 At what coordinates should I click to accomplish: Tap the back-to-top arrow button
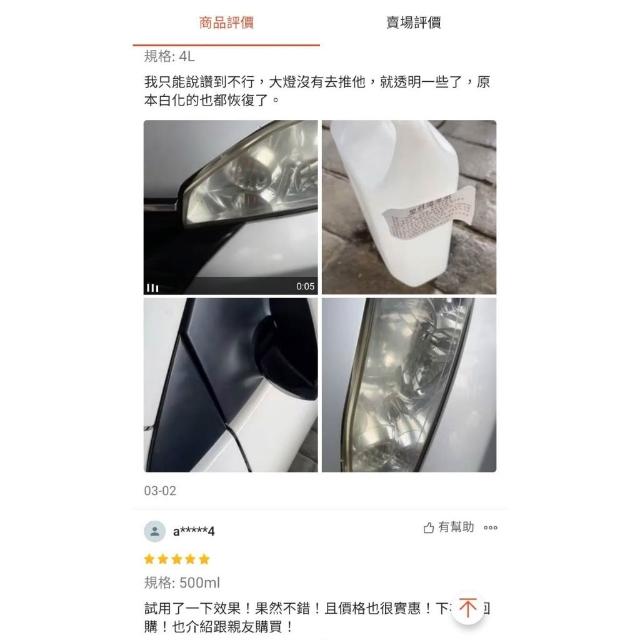pyautogui.click(x=468, y=609)
